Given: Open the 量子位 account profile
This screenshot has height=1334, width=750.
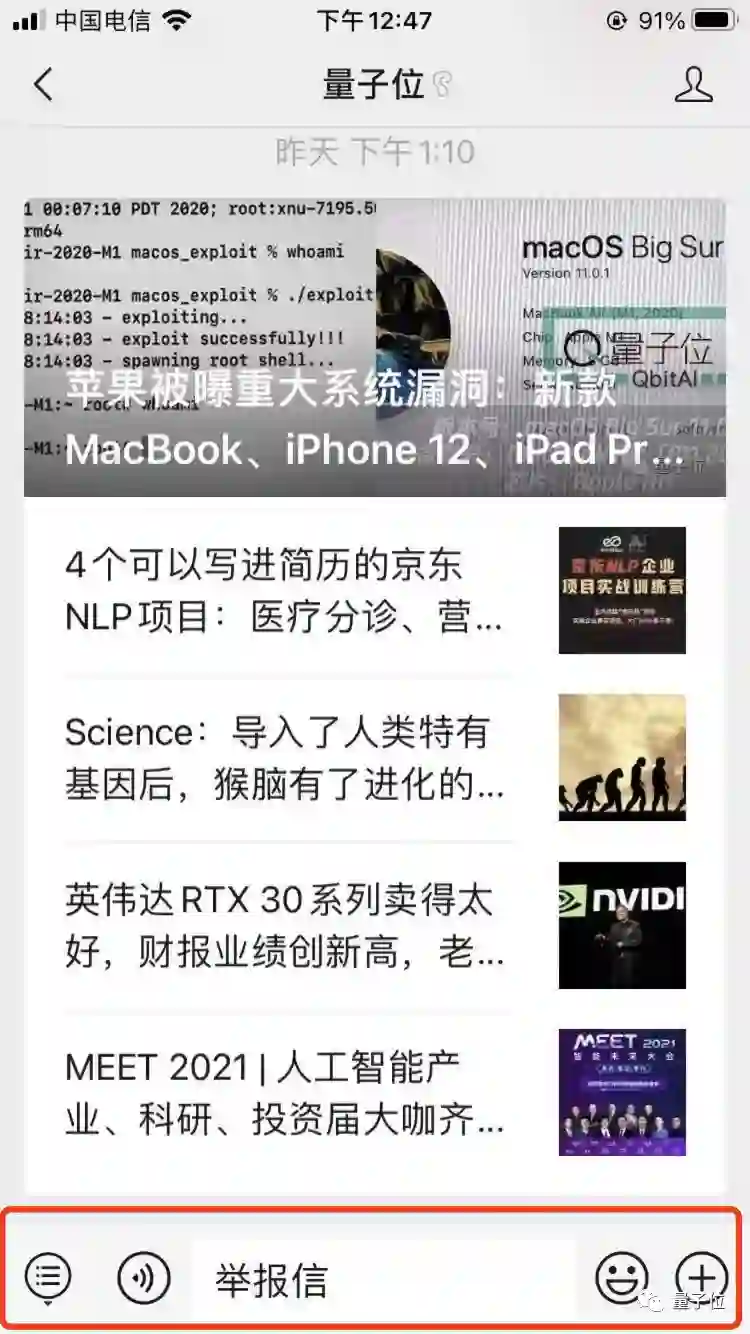Looking at the screenshot, I should [693, 85].
